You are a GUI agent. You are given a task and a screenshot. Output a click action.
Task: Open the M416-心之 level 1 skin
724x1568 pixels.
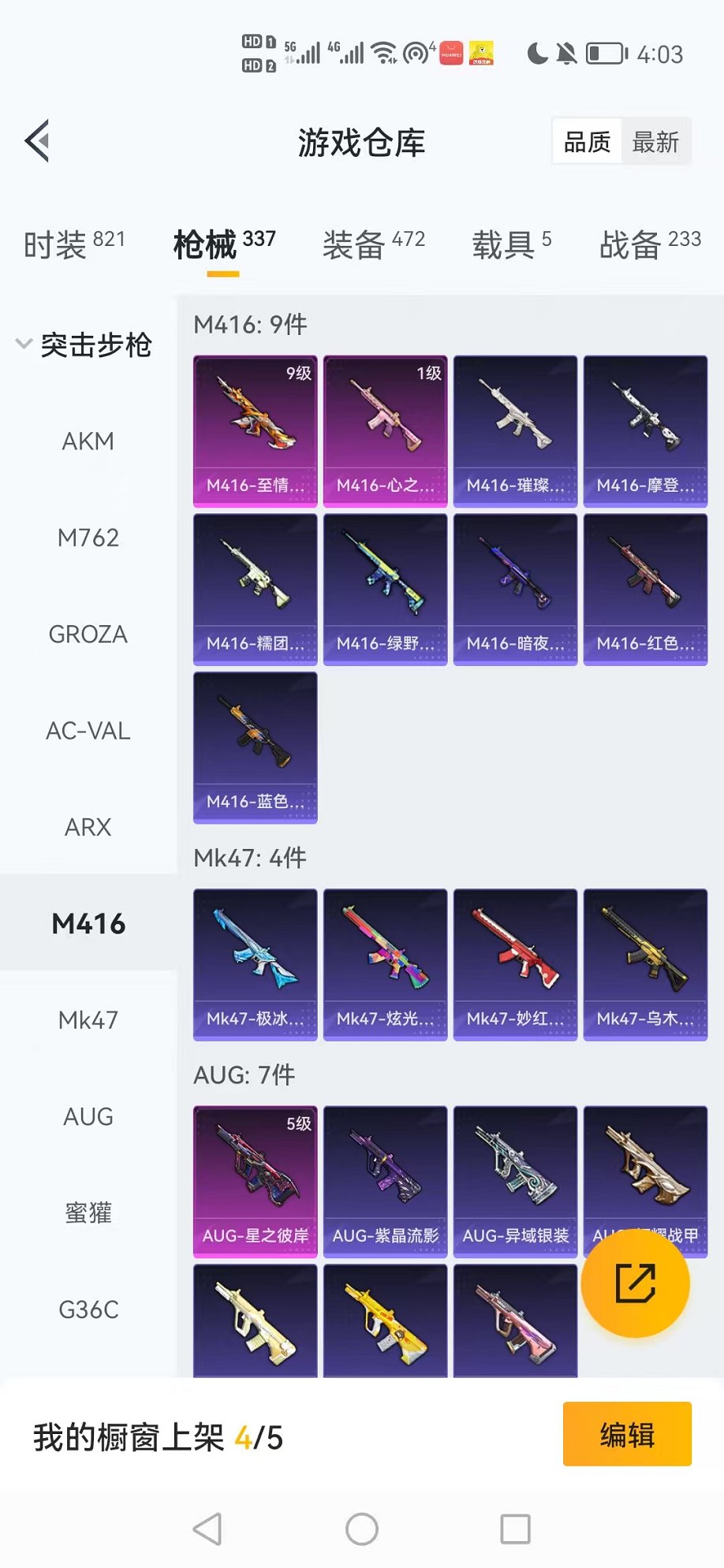pyautogui.click(x=386, y=430)
